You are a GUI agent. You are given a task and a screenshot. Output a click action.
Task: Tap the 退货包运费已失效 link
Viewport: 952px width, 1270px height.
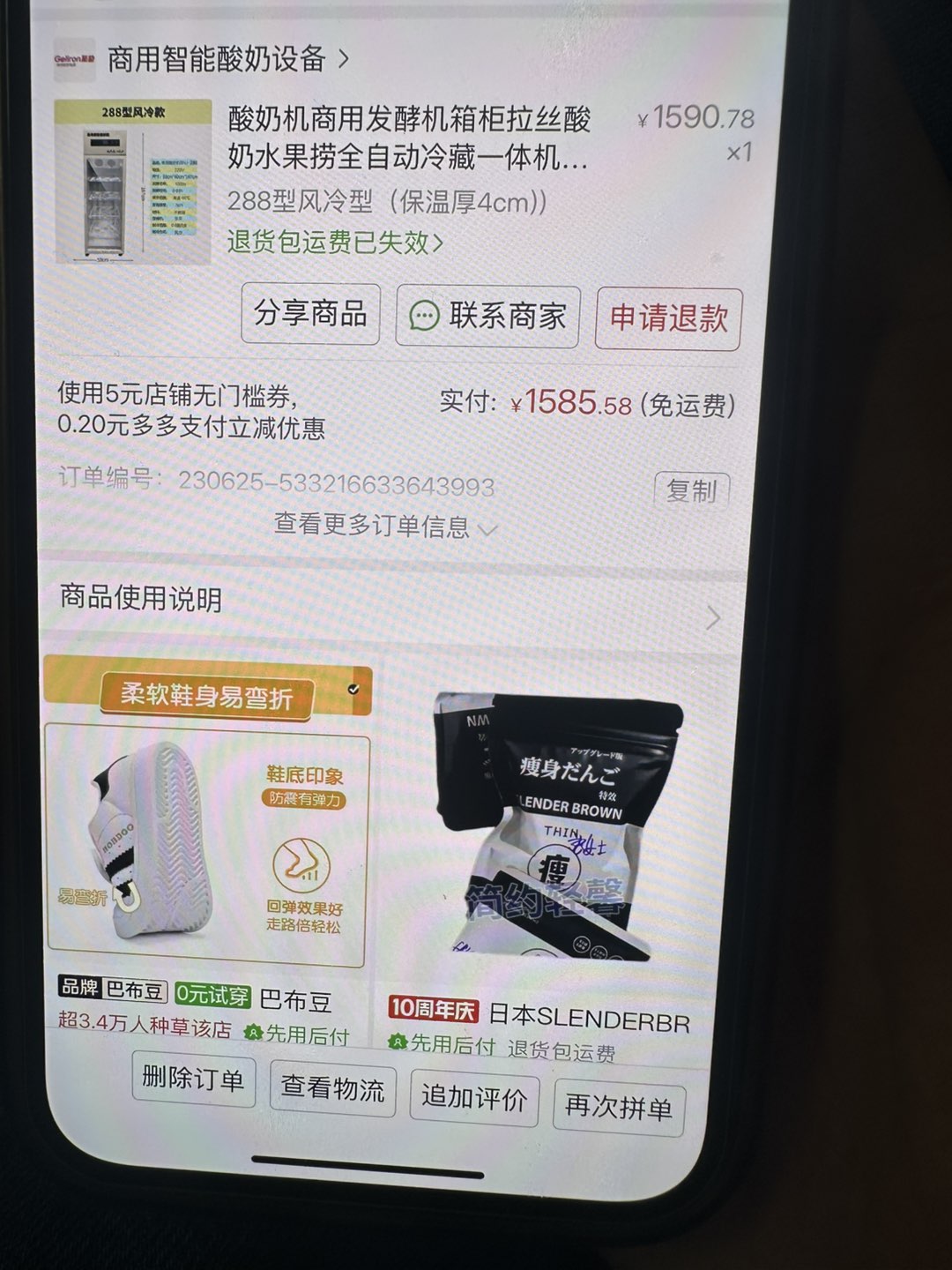(x=335, y=242)
